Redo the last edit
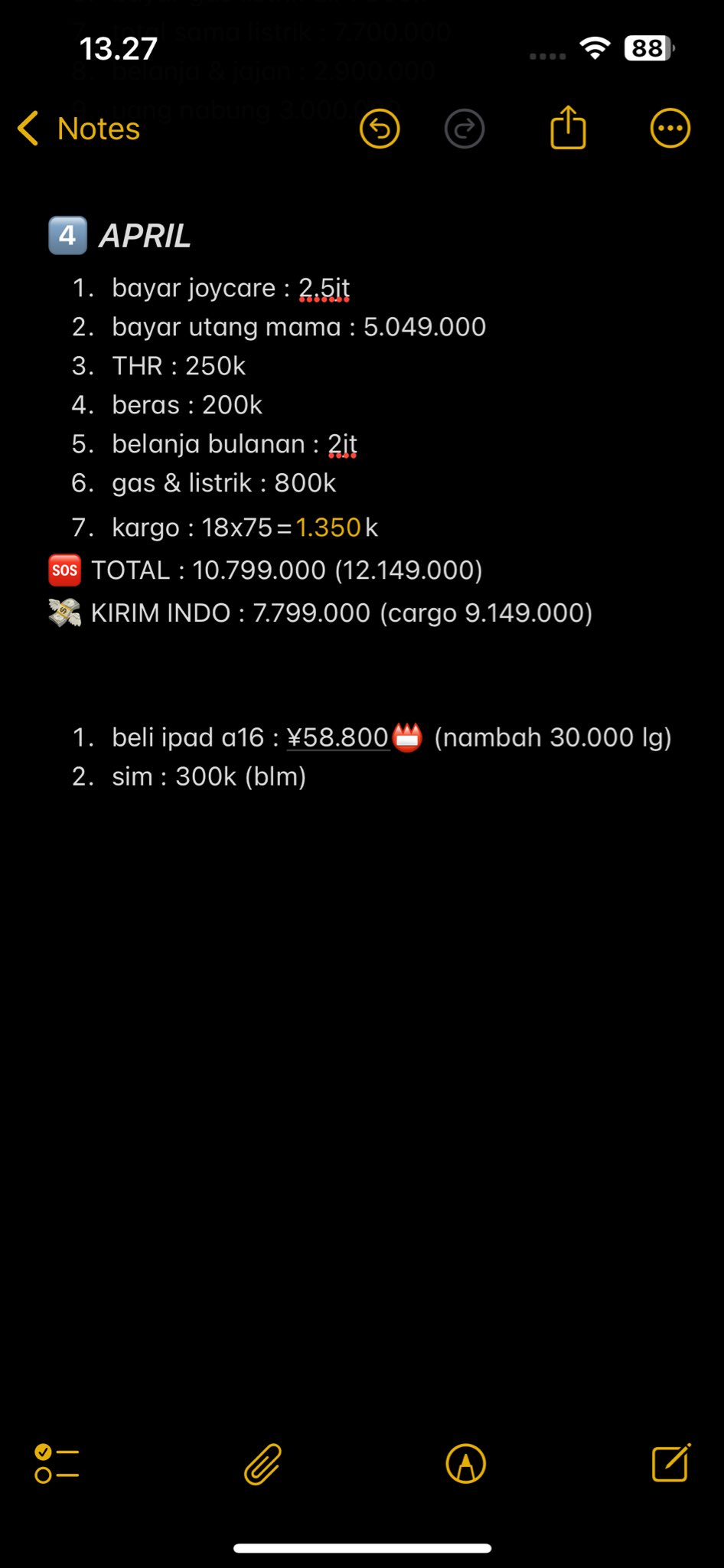 pos(465,129)
